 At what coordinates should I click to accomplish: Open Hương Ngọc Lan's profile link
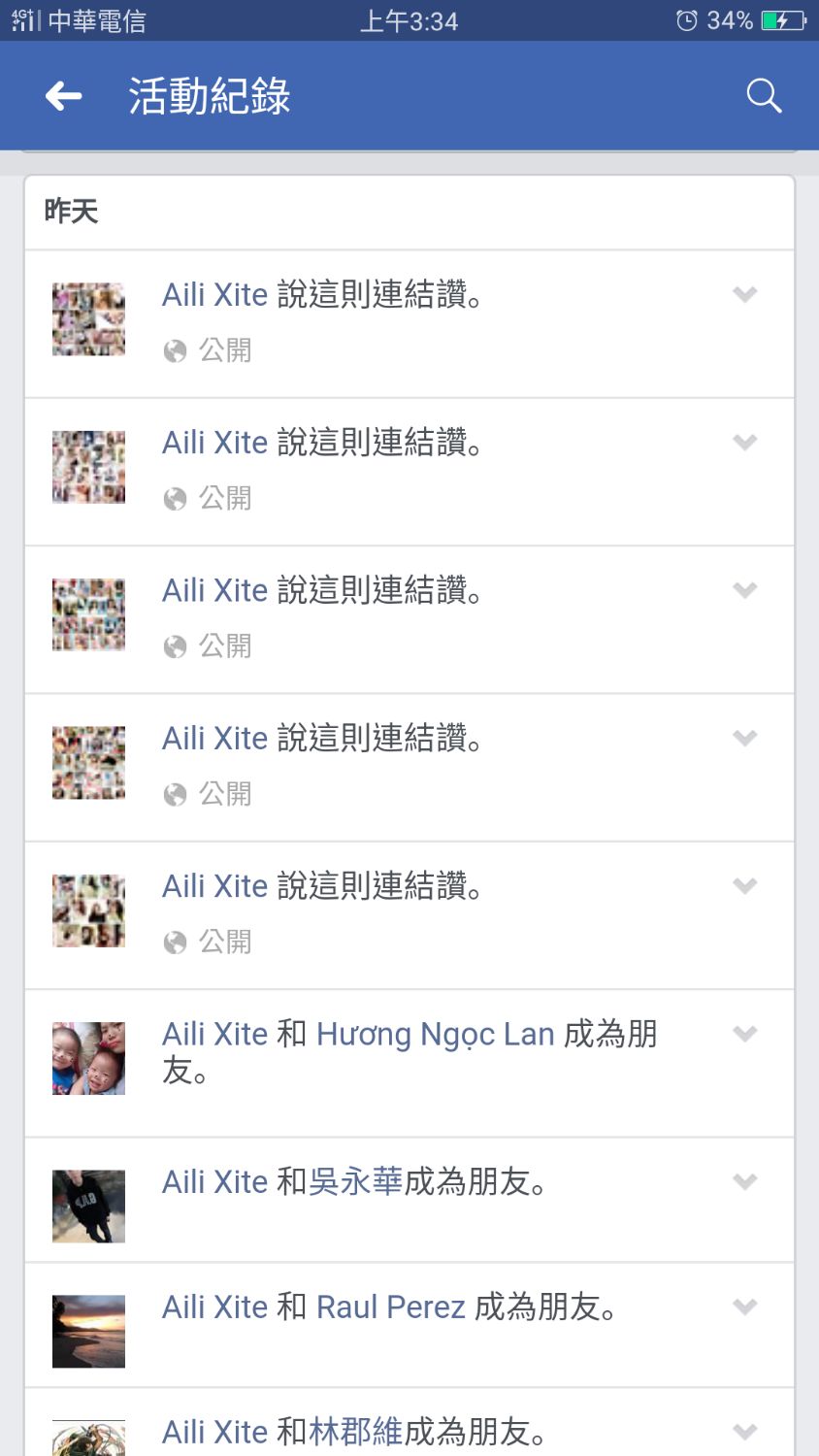point(435,1035)
